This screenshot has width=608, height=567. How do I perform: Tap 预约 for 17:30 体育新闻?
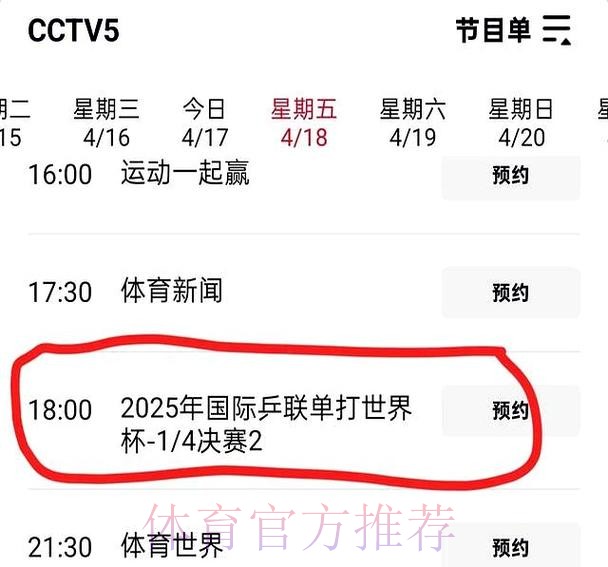point(510,292)
